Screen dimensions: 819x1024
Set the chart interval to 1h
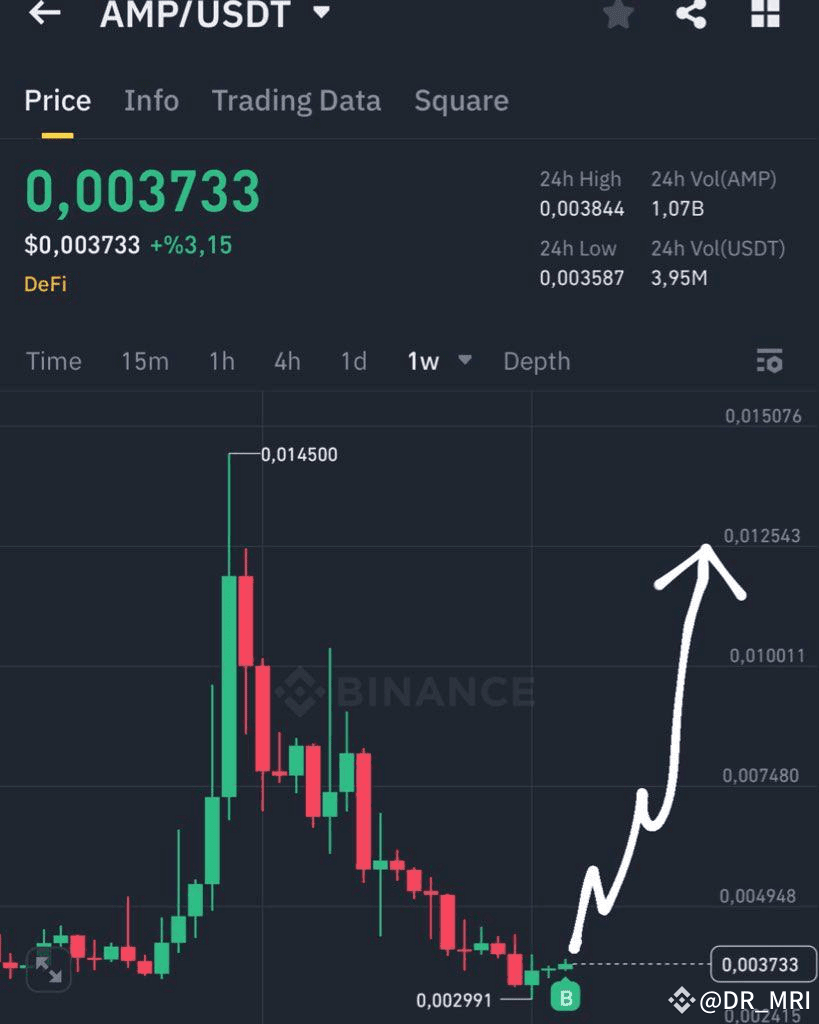click(x=222, y=361)
